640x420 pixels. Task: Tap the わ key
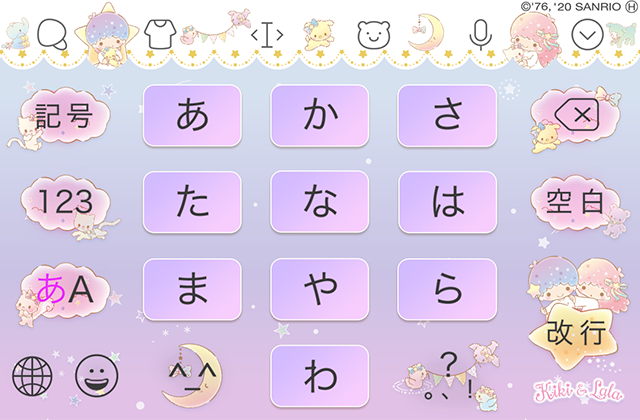click(320, 375)
